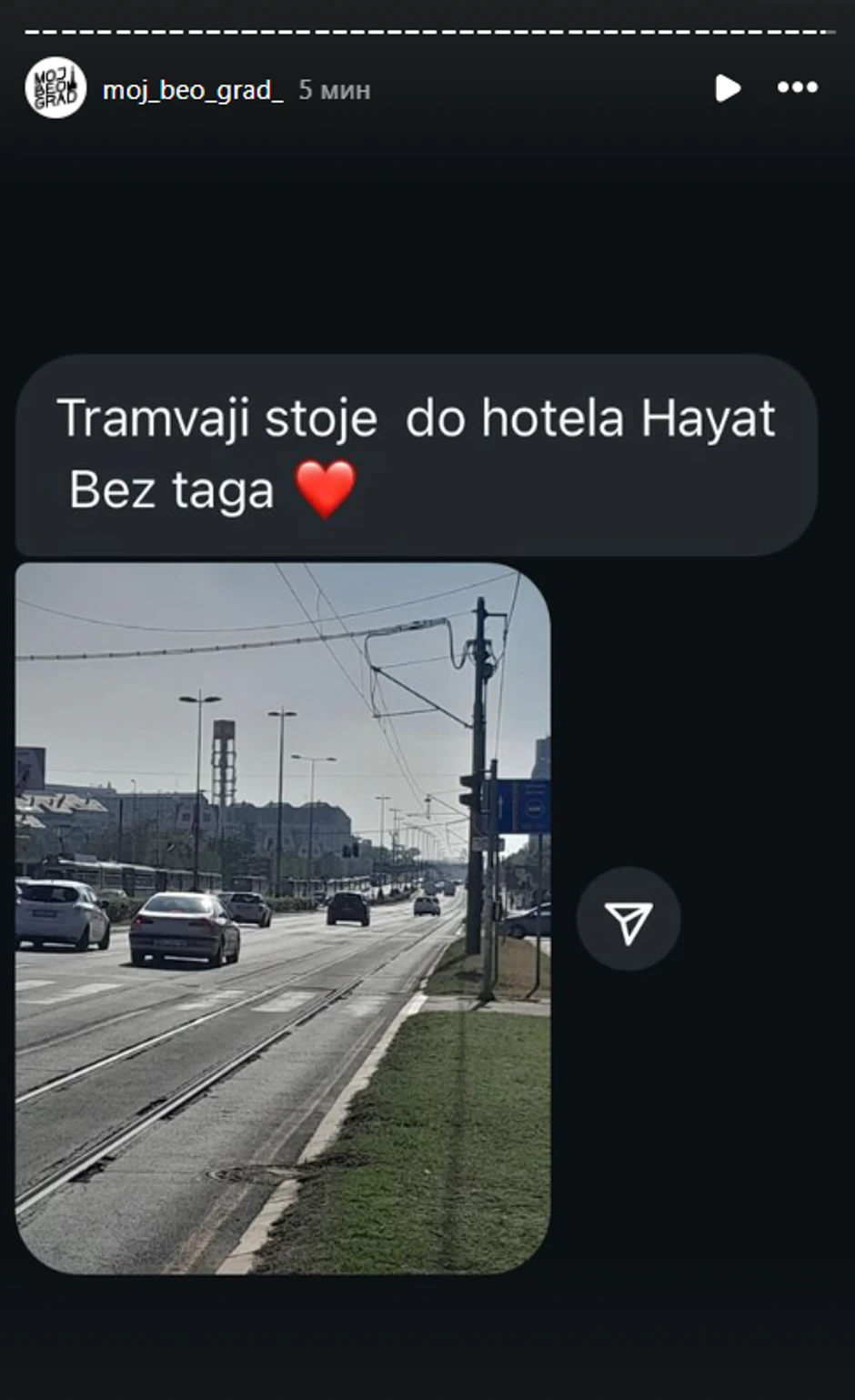
Task: Open the three-dot overflow menu
Action: (x=798, y=87)
